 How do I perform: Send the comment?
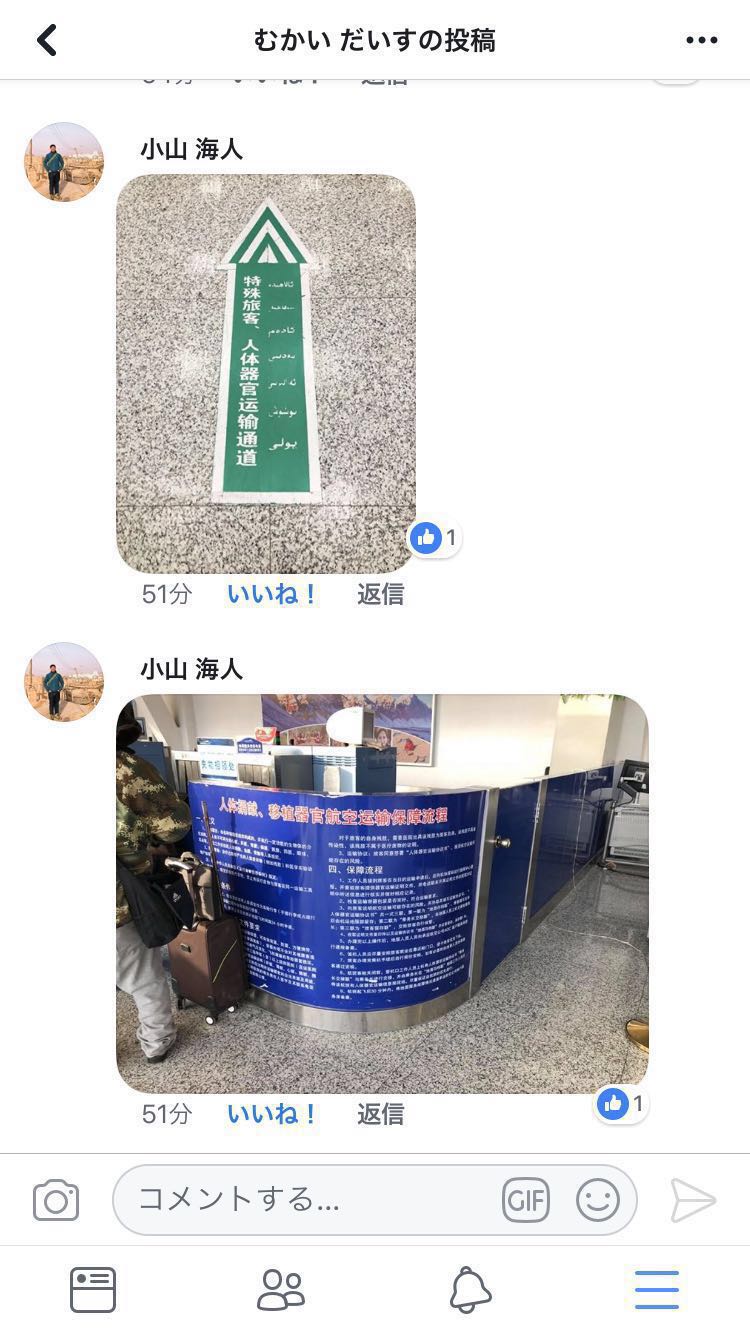693,1200
